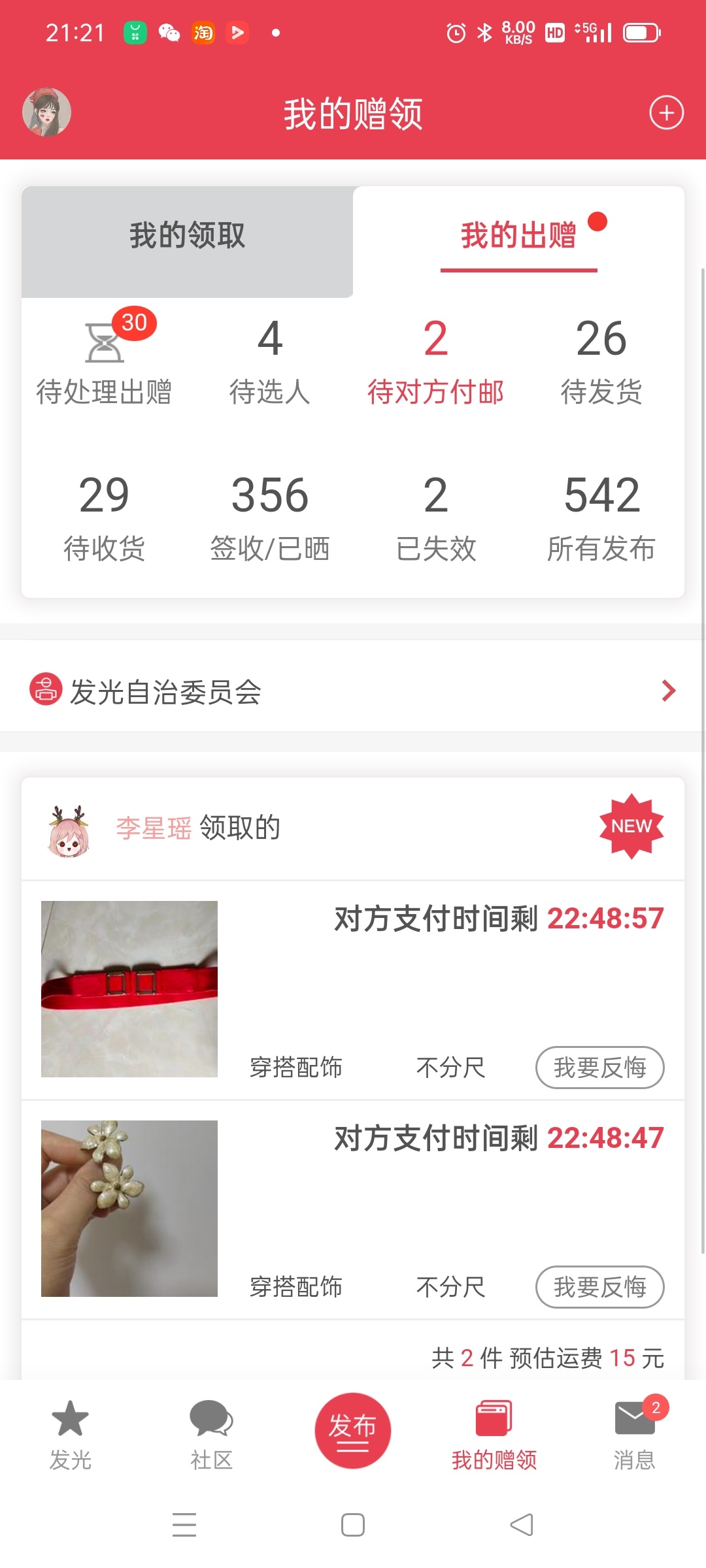Open the 消息 tab
The height and width of the screenshot is (1568, 706).
634,1435
